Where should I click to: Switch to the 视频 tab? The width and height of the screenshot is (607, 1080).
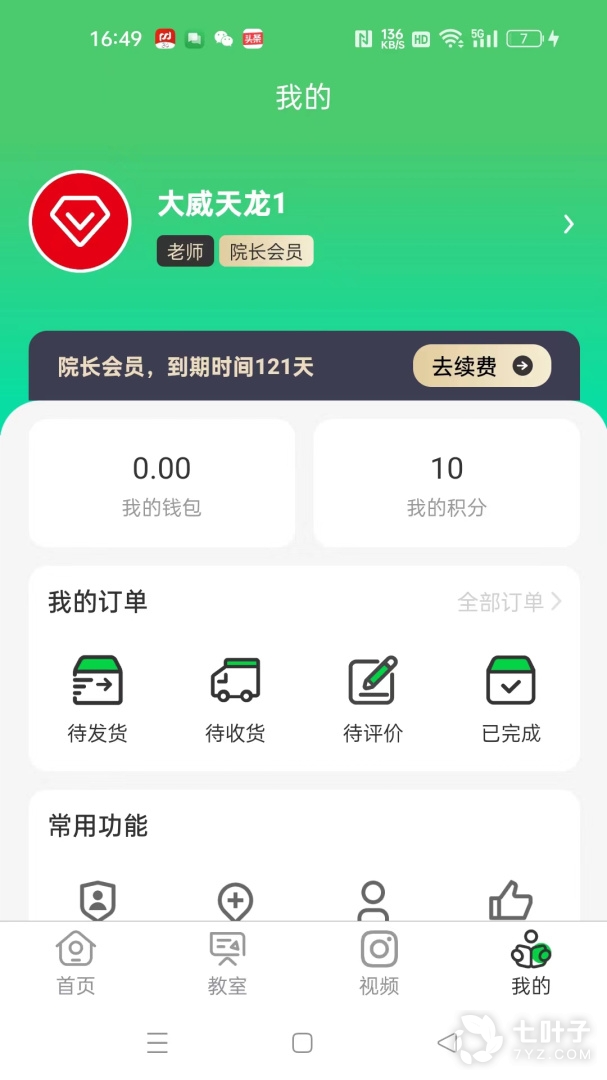(x=379, y=964)
